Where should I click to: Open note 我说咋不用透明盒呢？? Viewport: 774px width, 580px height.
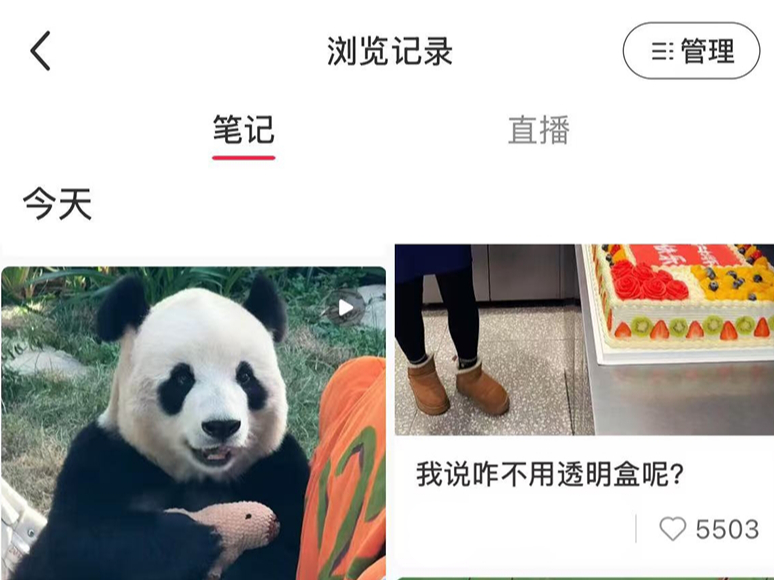pyautogui.click(x=550, y=473)
